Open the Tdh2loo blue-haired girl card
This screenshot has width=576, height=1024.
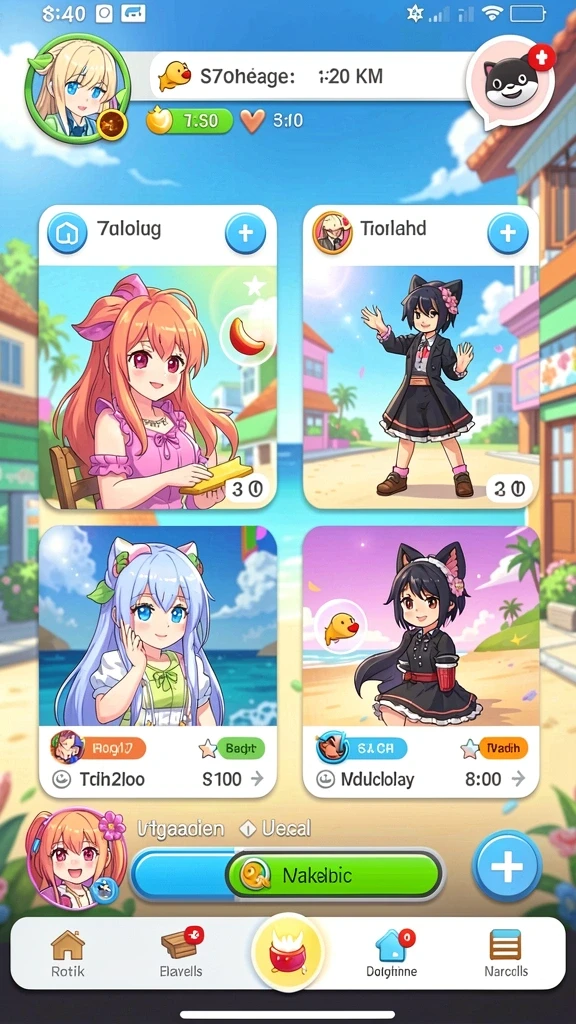coord(157,662)
